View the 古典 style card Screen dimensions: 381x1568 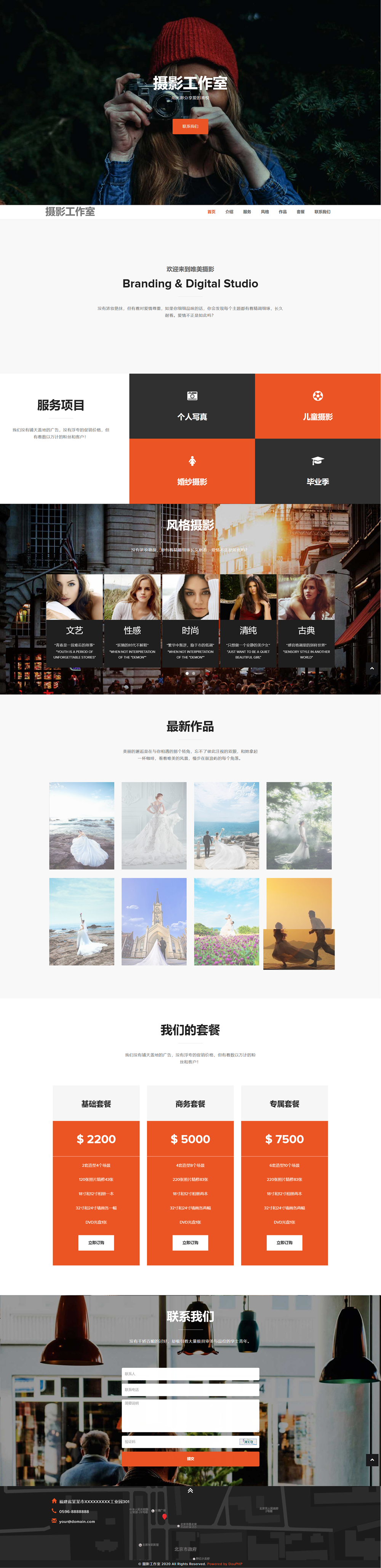306,620
